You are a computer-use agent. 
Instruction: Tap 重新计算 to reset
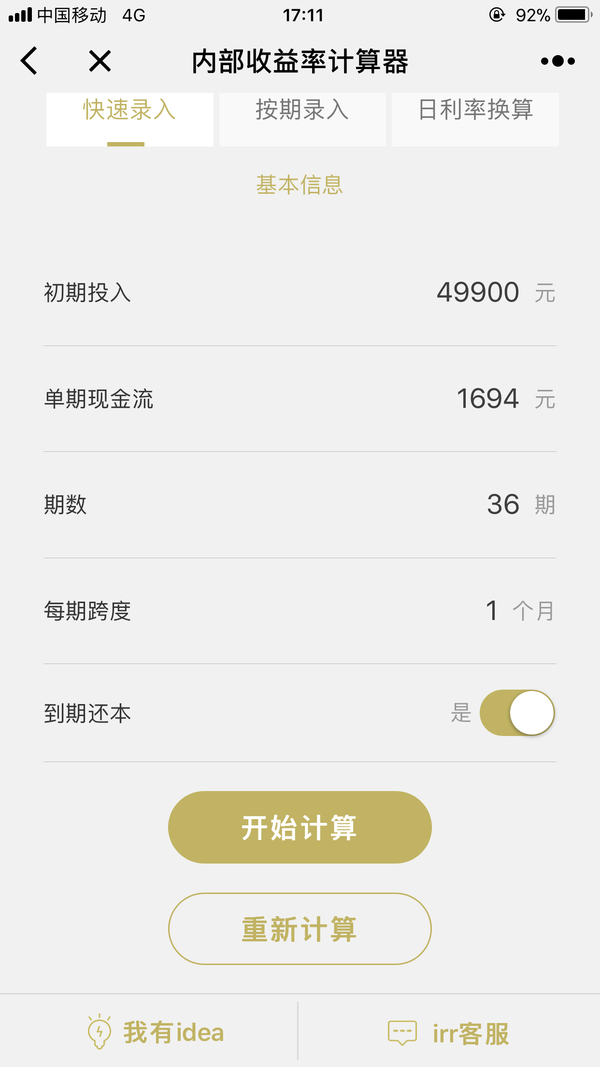coord(299,929)
